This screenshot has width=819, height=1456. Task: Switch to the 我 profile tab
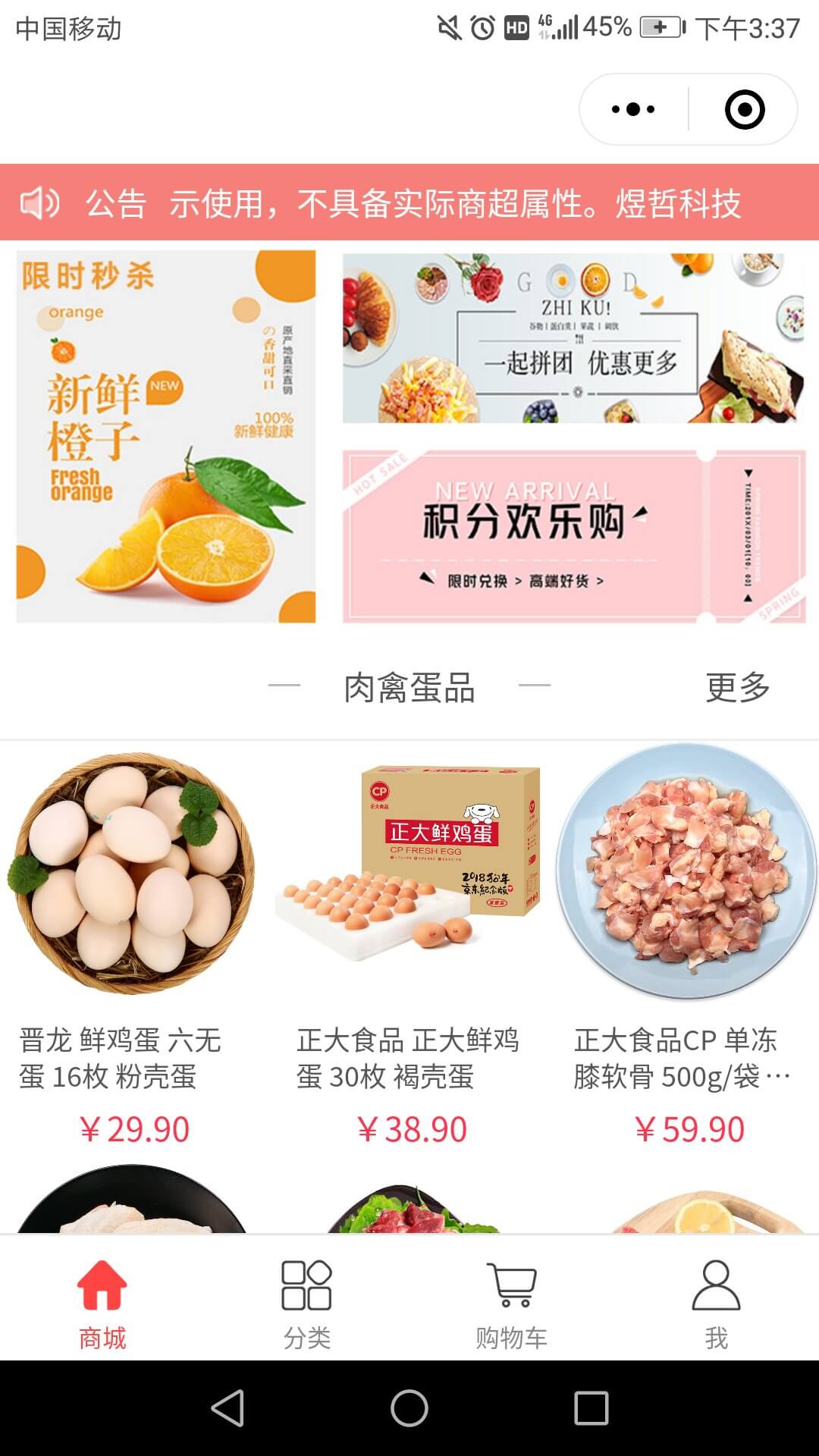click(x=716, y=1304)
